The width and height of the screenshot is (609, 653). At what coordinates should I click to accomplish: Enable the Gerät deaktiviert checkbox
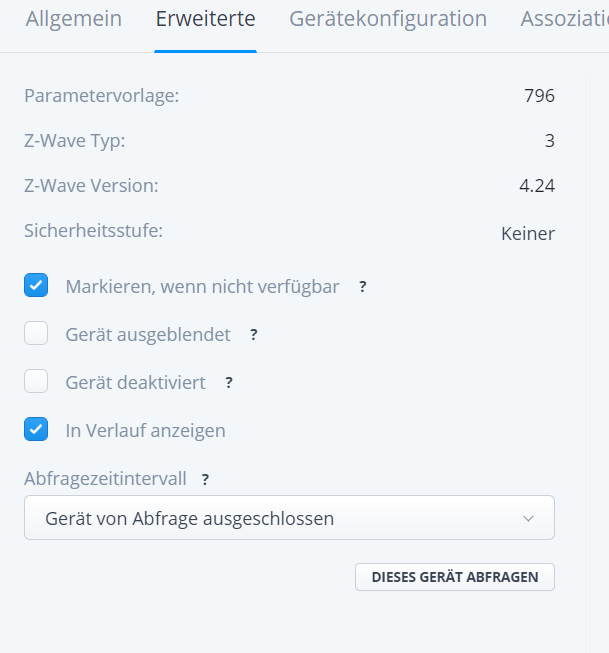tap(36, 382)
